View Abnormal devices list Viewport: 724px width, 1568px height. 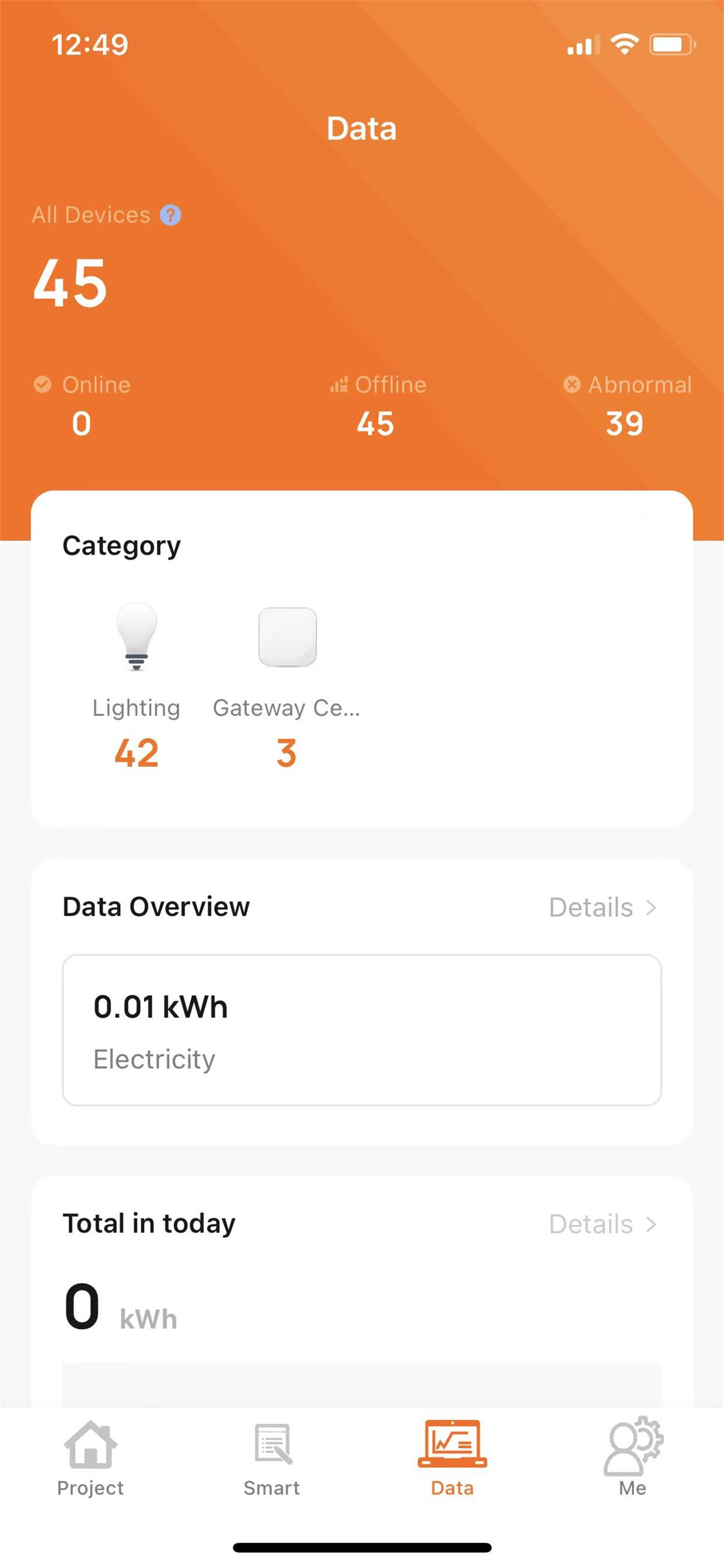coord(627,405)
